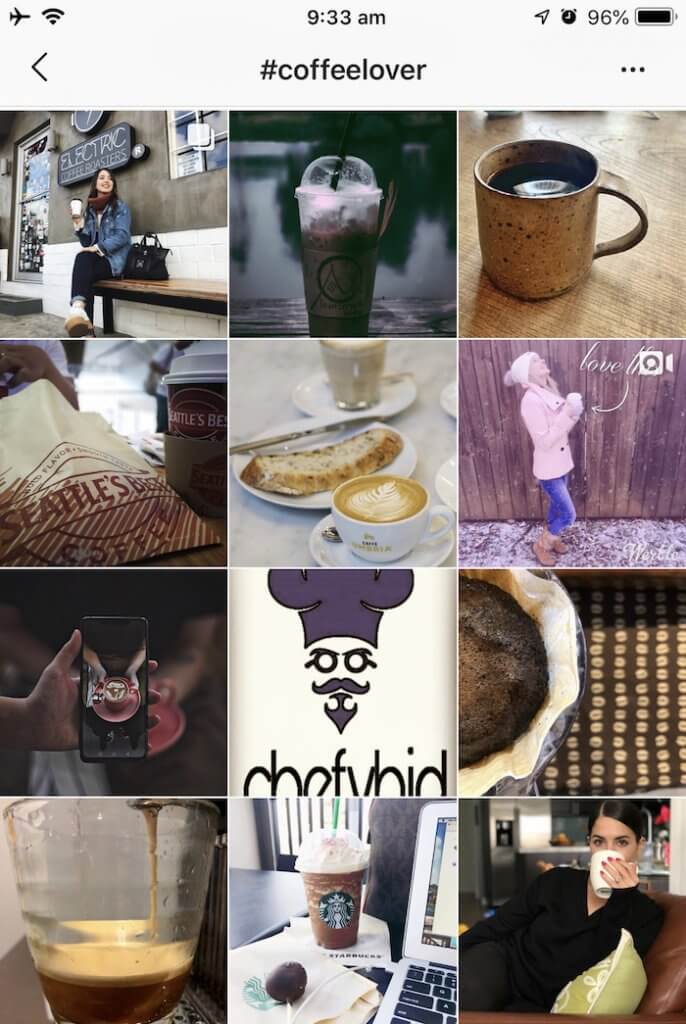Open the speckled ceramic mug post

[x=572, y=223]
